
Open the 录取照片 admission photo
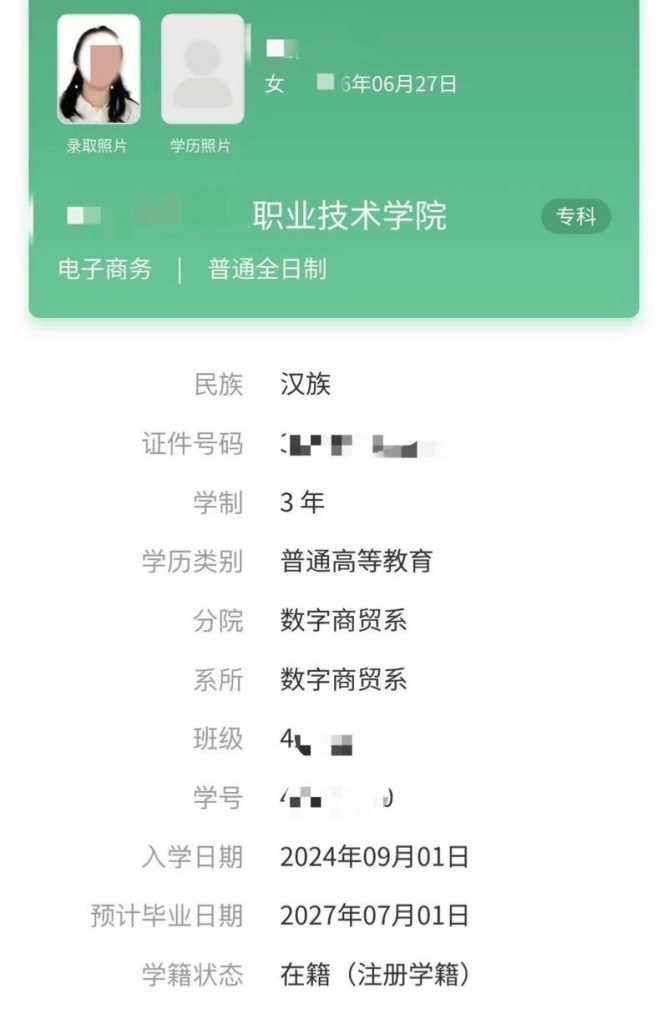point(98,69)
